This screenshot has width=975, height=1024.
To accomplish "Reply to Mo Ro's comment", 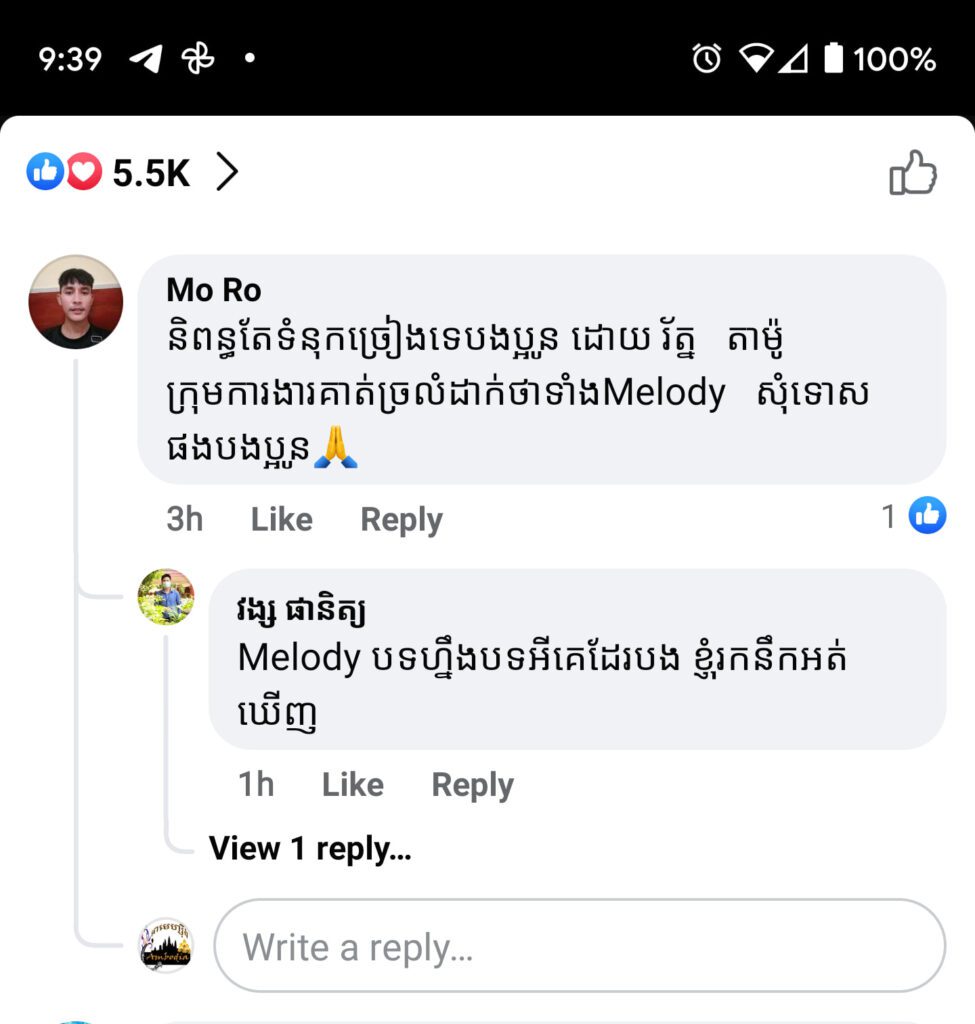I will click(401, 520).
